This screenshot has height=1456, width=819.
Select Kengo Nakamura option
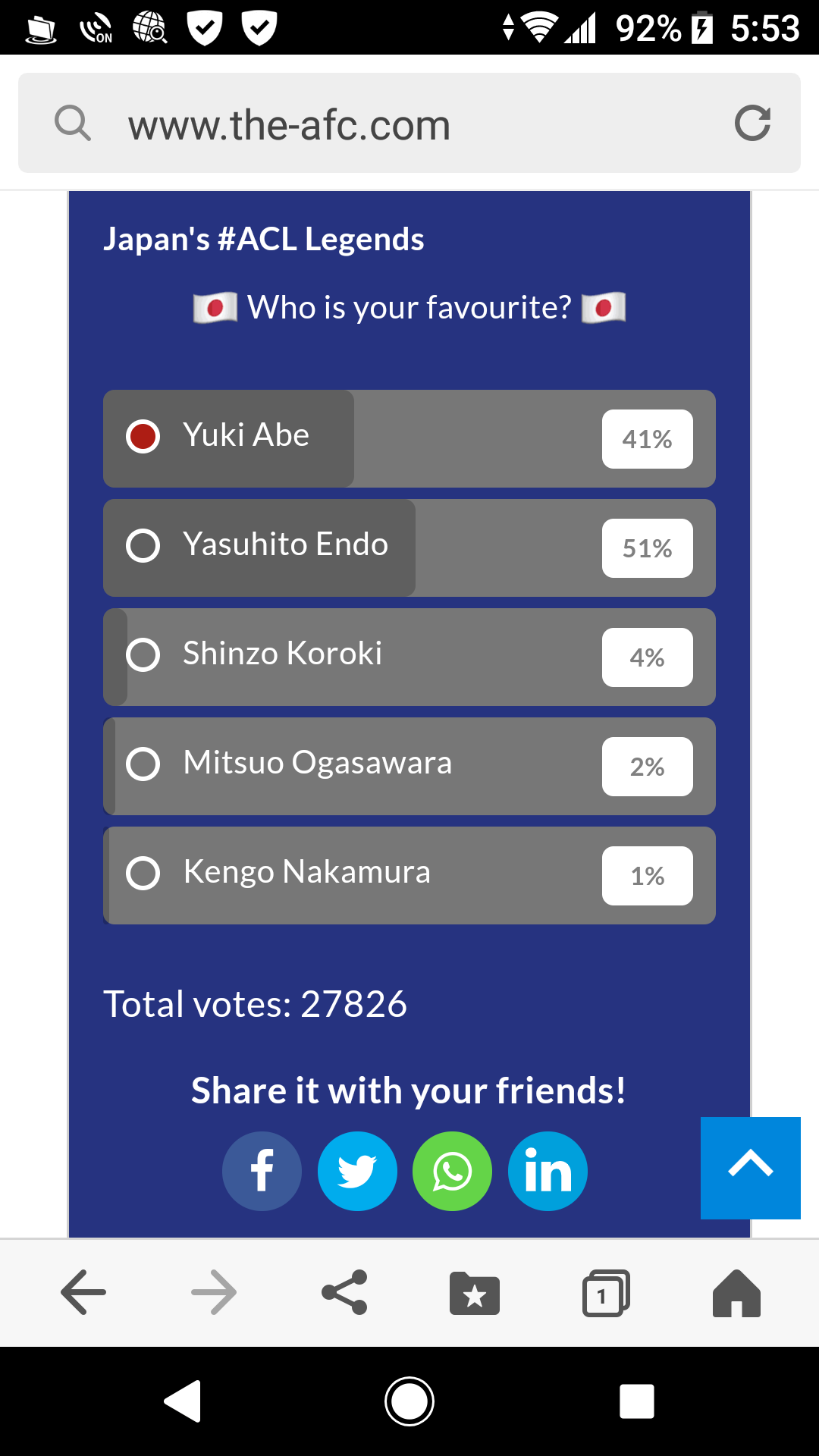click(143, 874)
